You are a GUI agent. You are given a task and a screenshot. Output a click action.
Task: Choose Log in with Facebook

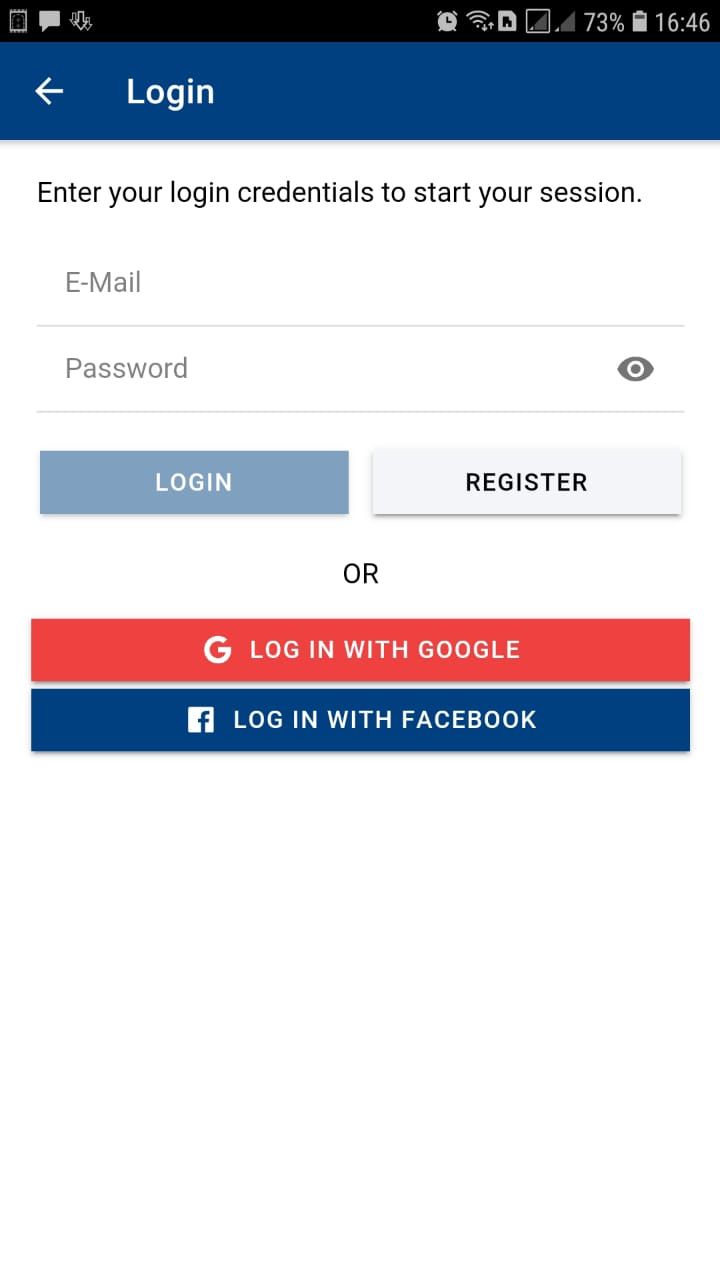[360, 720]
